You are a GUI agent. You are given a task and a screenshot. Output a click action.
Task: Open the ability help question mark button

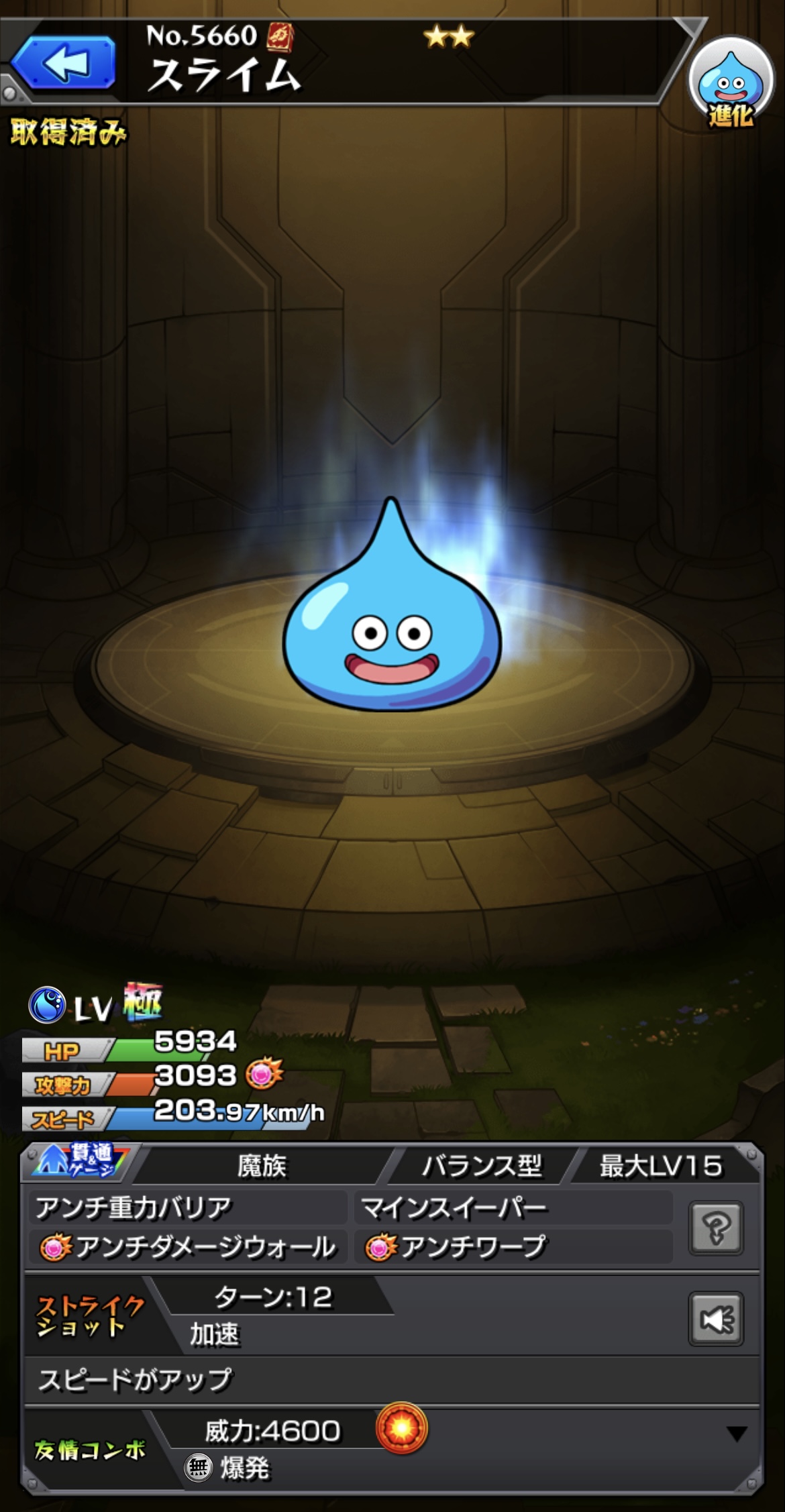click(716, 1228)
